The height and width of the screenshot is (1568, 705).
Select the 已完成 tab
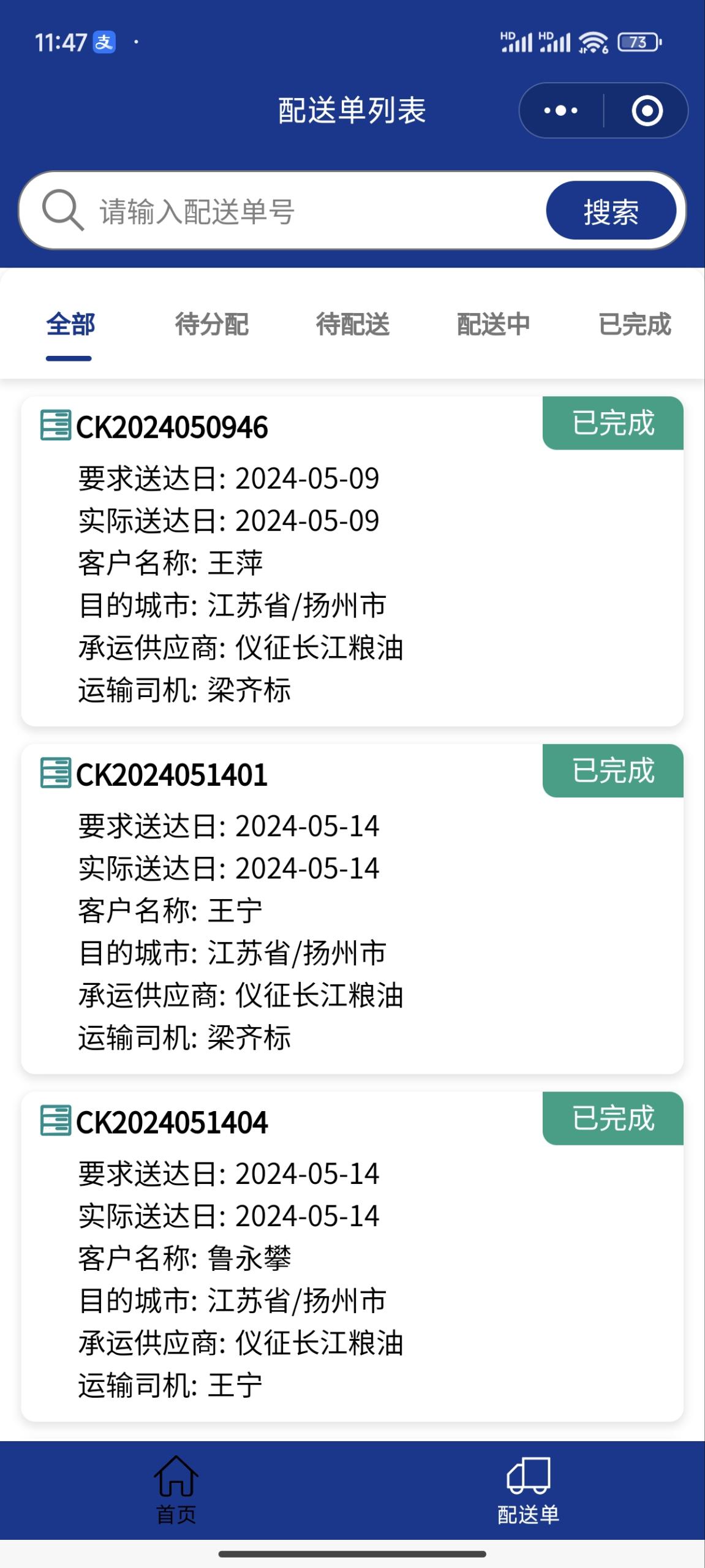(635, 325)
